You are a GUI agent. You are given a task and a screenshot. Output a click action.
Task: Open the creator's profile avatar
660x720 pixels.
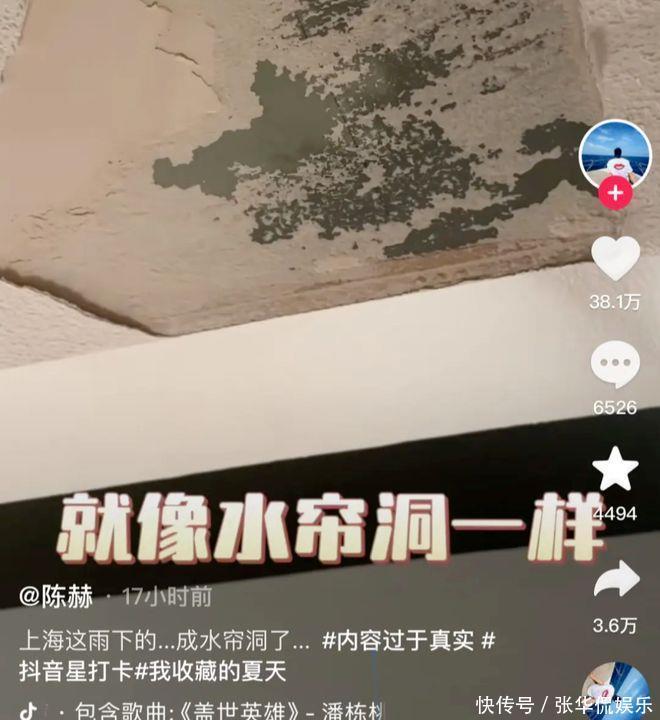[615, 155]
